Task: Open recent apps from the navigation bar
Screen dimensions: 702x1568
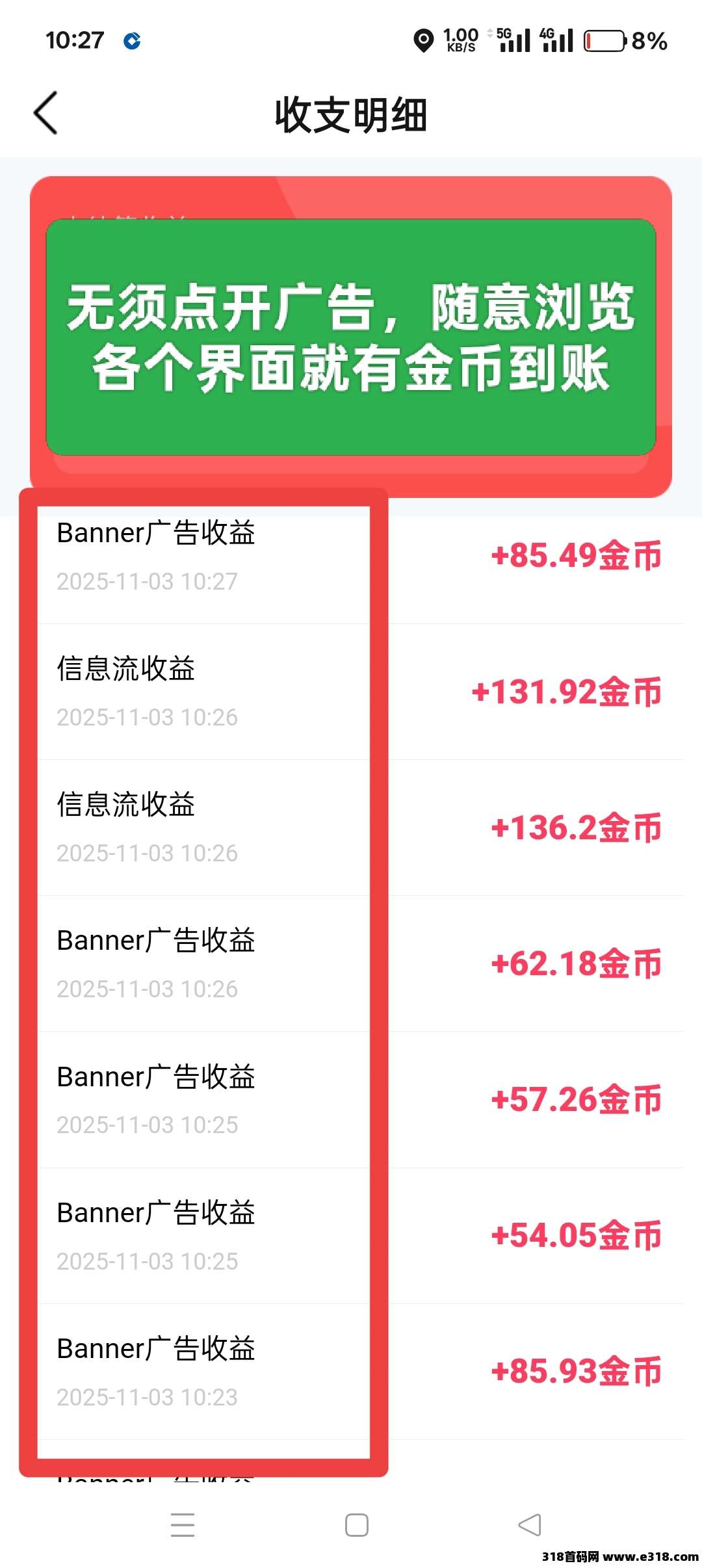Action: tap(183, 1524)
